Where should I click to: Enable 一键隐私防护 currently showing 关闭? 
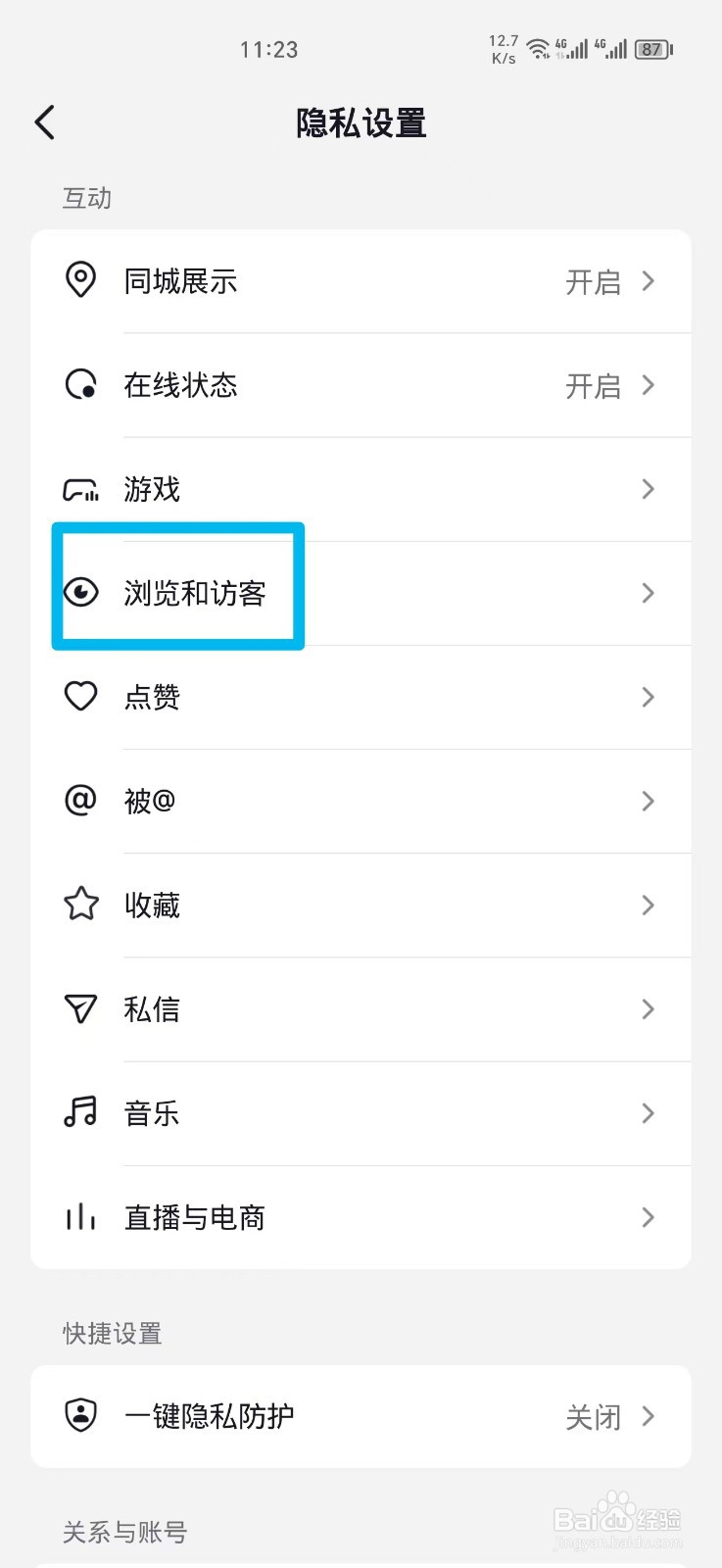[593, 1417]
